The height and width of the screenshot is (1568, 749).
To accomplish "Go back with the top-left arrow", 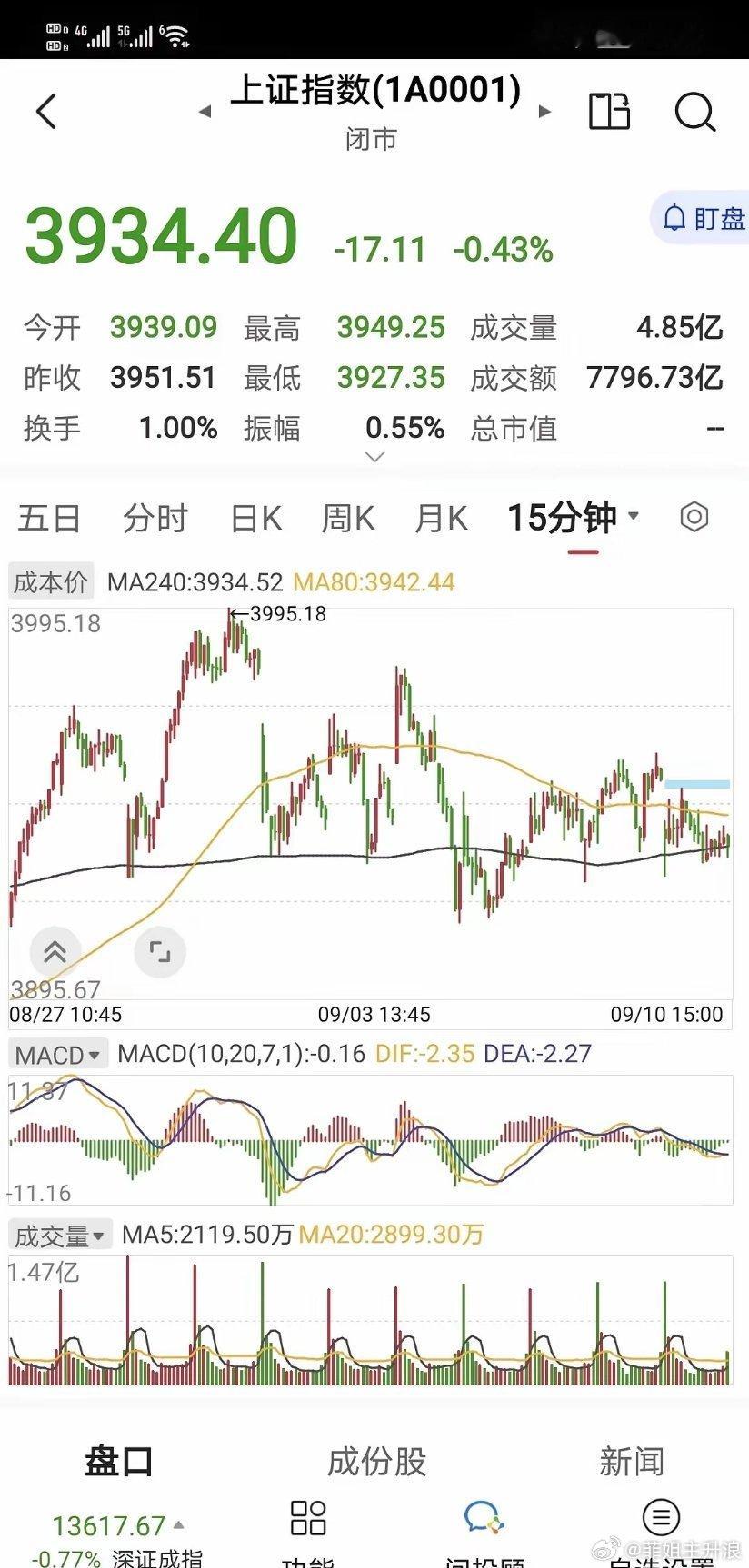I will pos(46,112).
